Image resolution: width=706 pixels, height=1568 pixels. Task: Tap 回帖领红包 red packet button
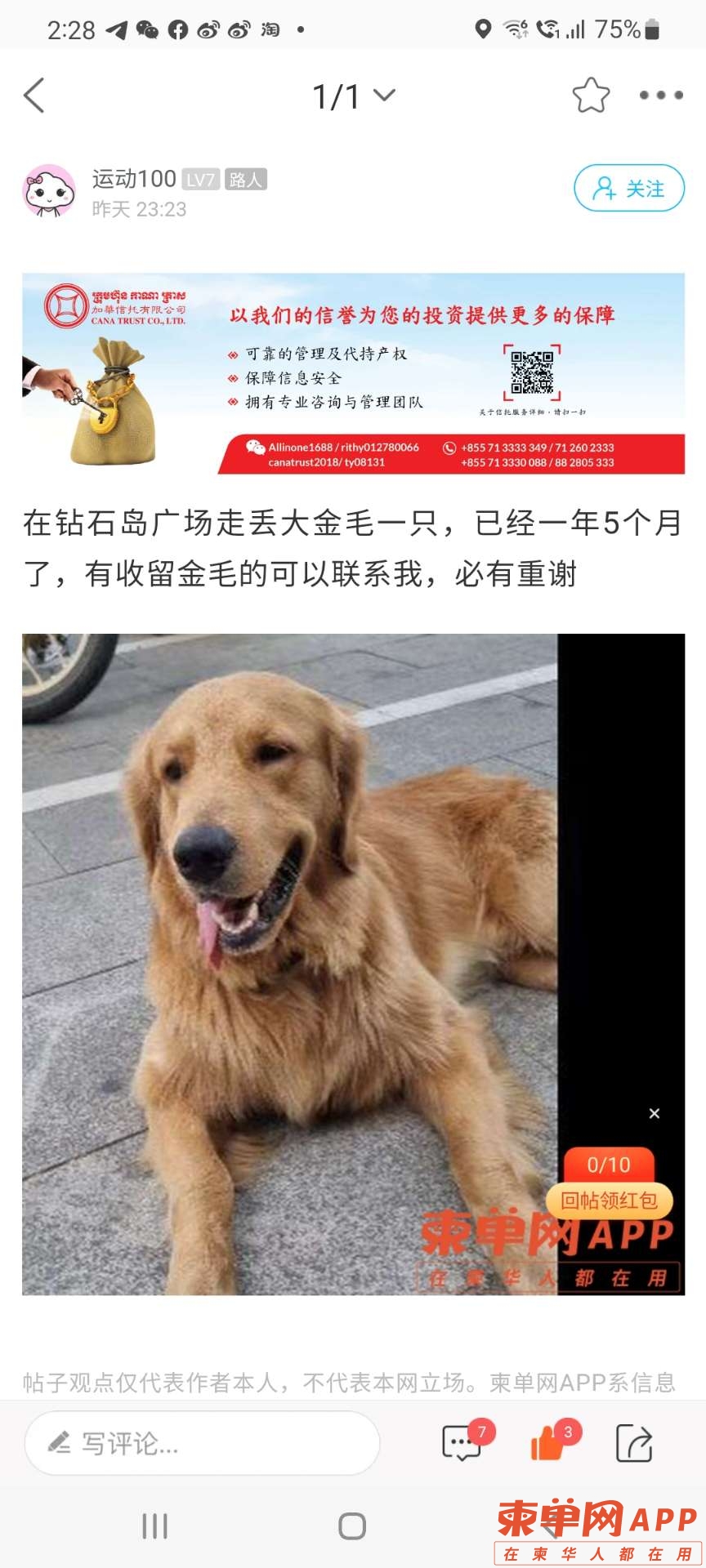tap(609, 1200)
